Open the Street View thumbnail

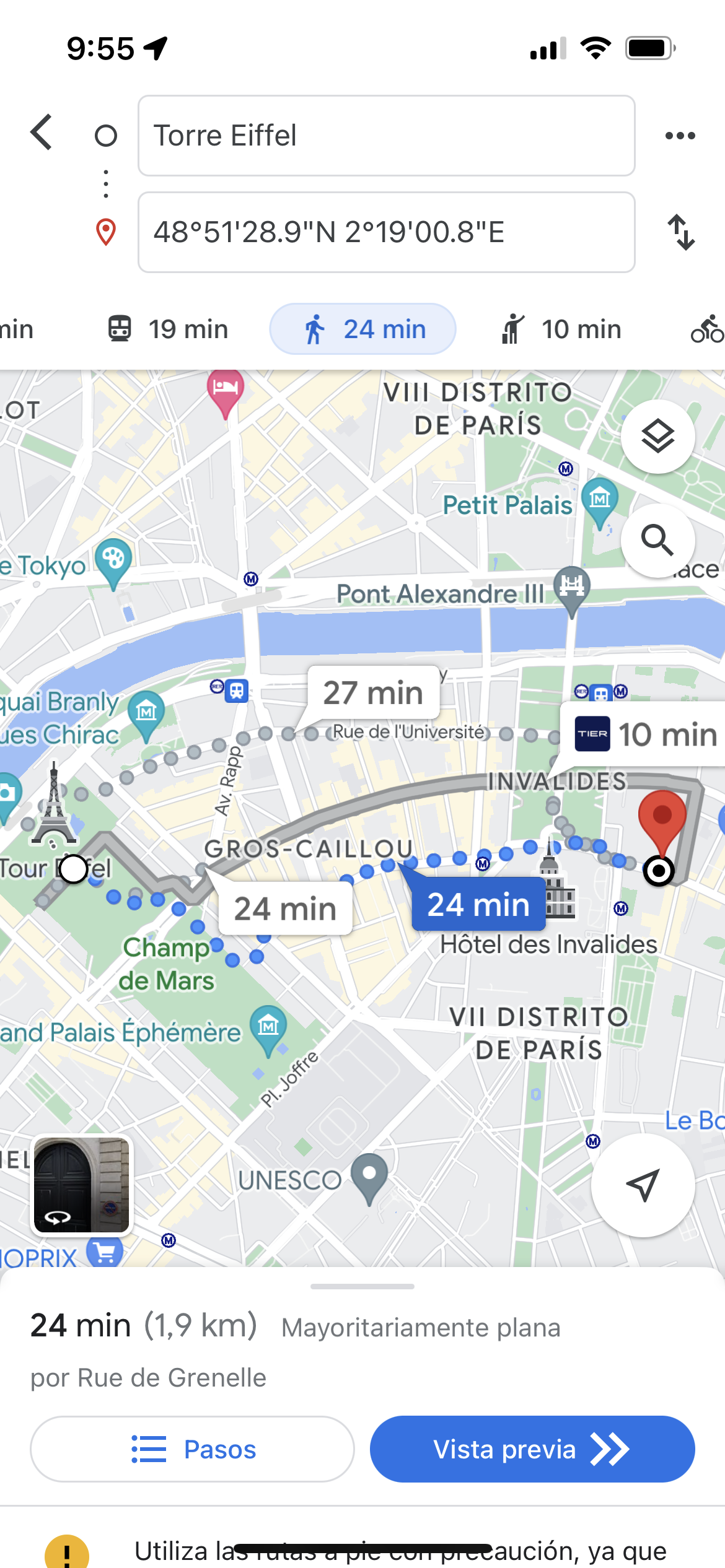pos(82,1185)
